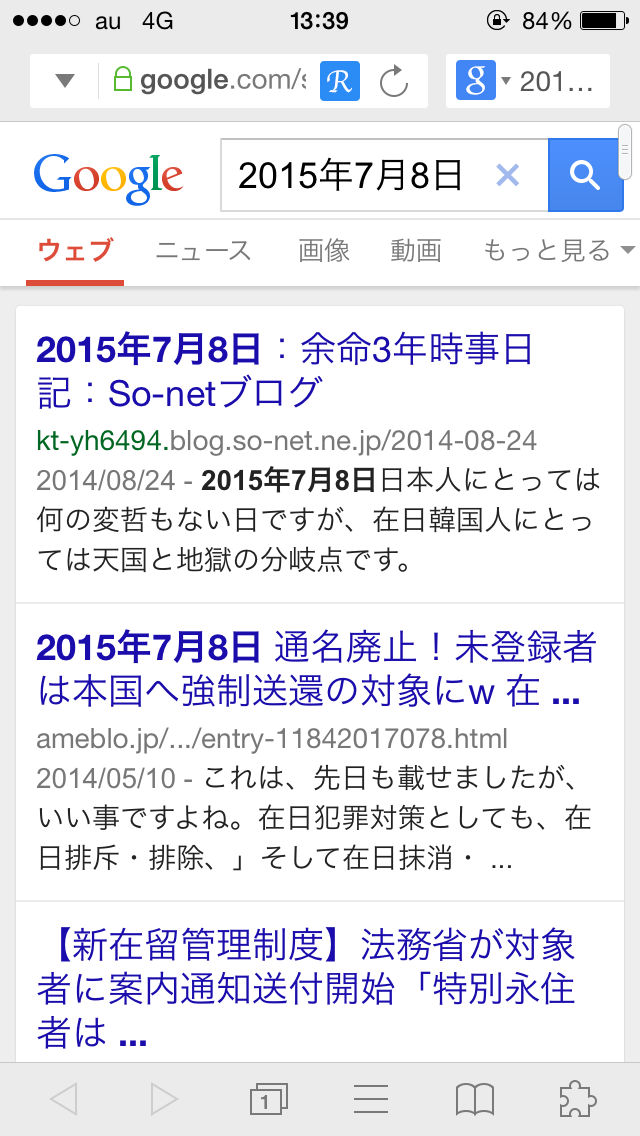Tap the blue R reader icon

click(339, 80)
